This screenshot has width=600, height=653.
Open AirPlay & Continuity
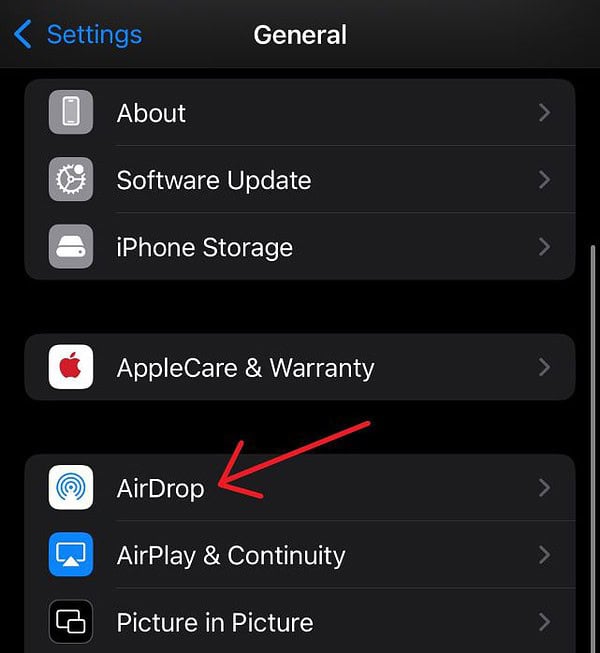pos(300,555)
